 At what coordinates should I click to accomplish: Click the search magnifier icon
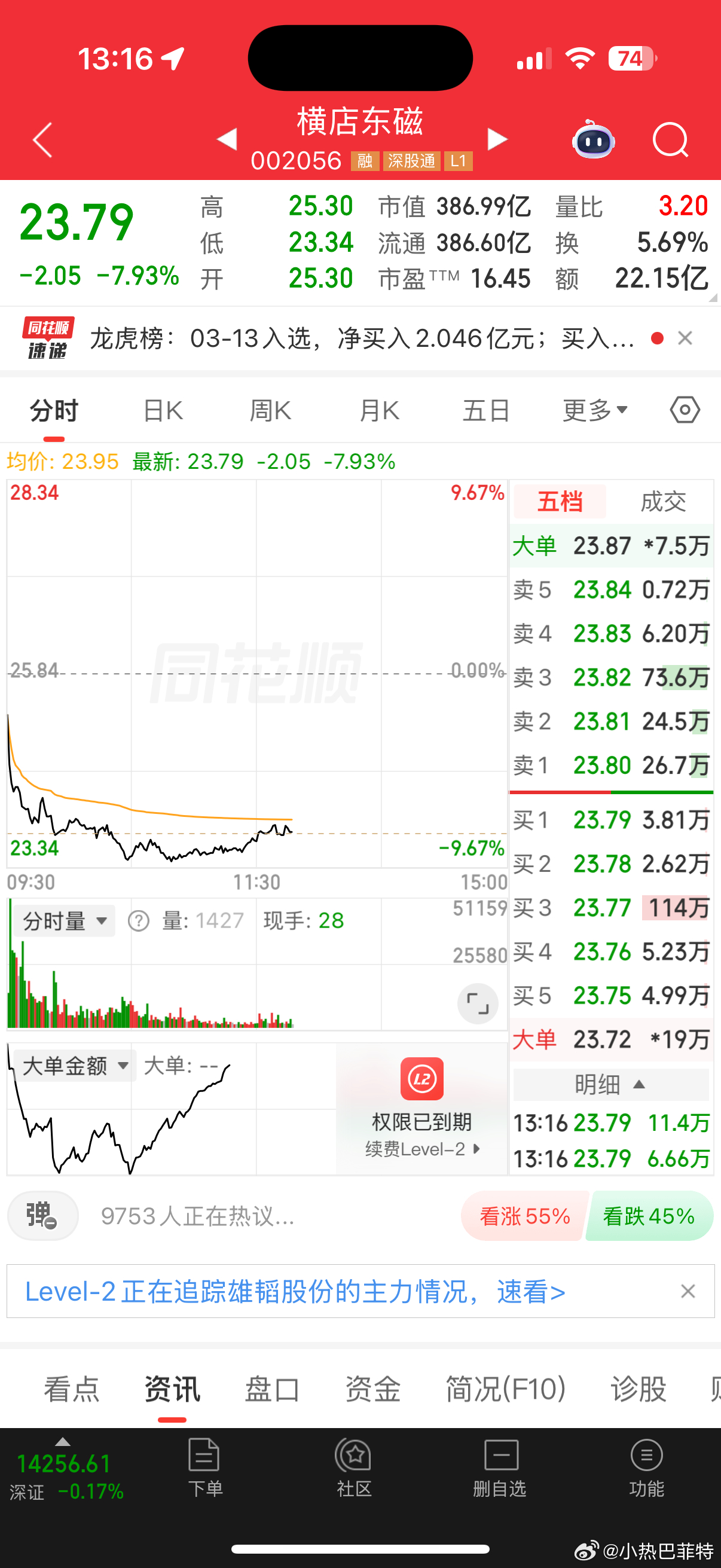[x=670, y=140]
